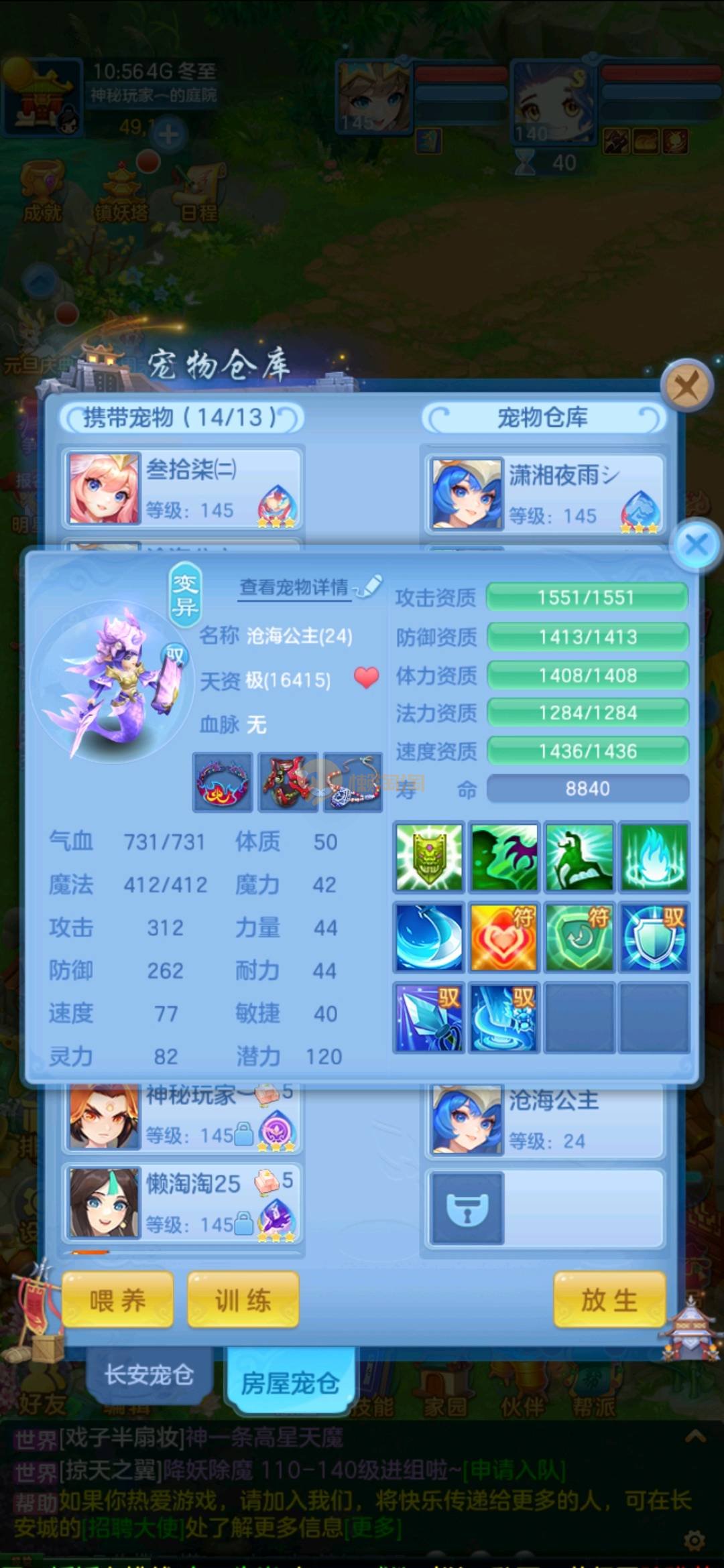Switch to the 房屋宠仓 tab

tap(290, 1382)
